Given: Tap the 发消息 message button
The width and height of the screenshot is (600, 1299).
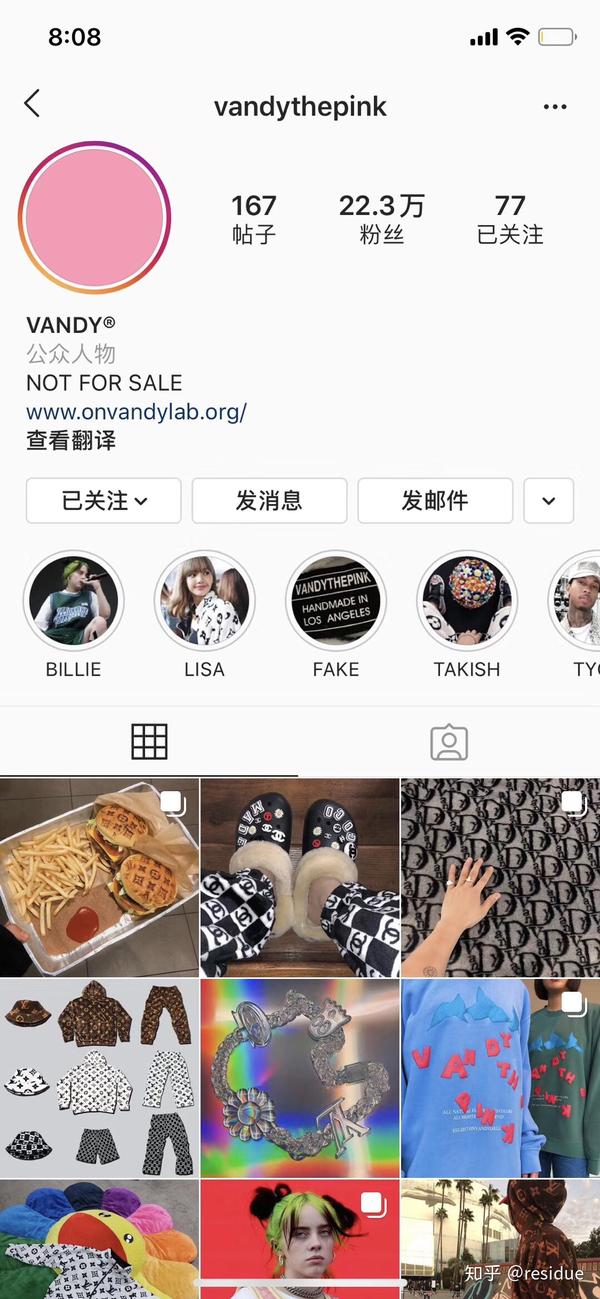Looking at the screenshot, I should (x=269, y=500).
